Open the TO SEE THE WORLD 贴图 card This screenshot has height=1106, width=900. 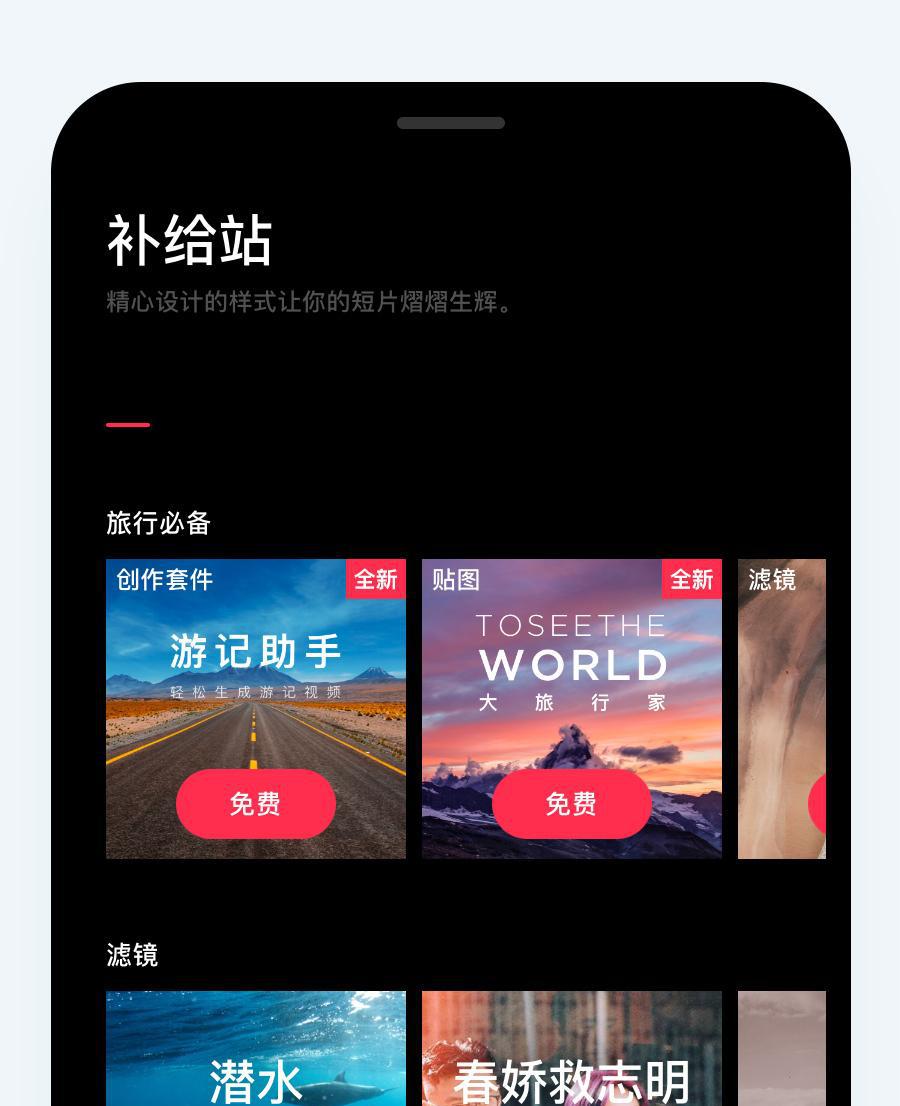(x=571, y=680)
